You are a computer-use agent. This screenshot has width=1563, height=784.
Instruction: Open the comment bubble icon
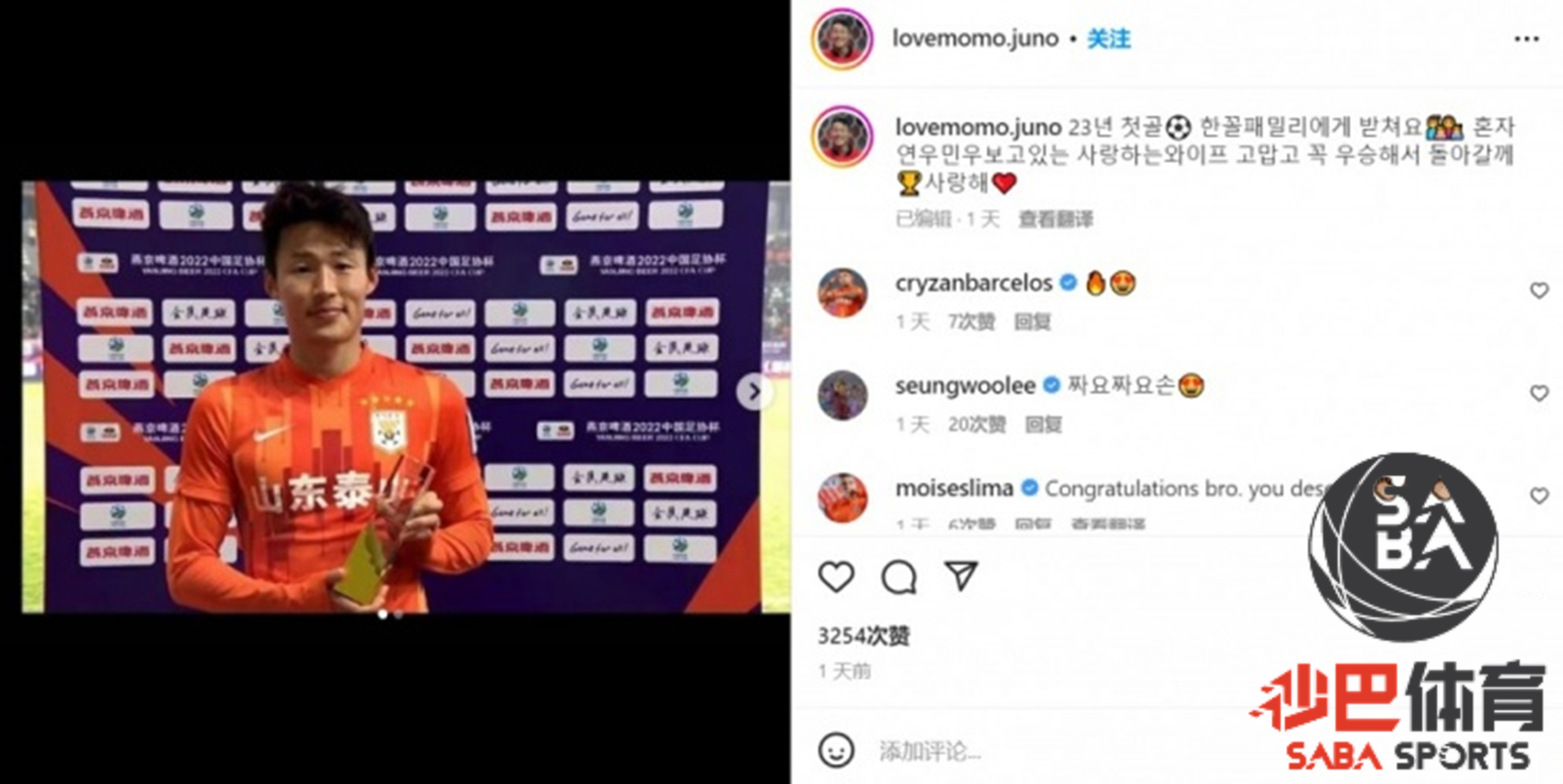899,578
